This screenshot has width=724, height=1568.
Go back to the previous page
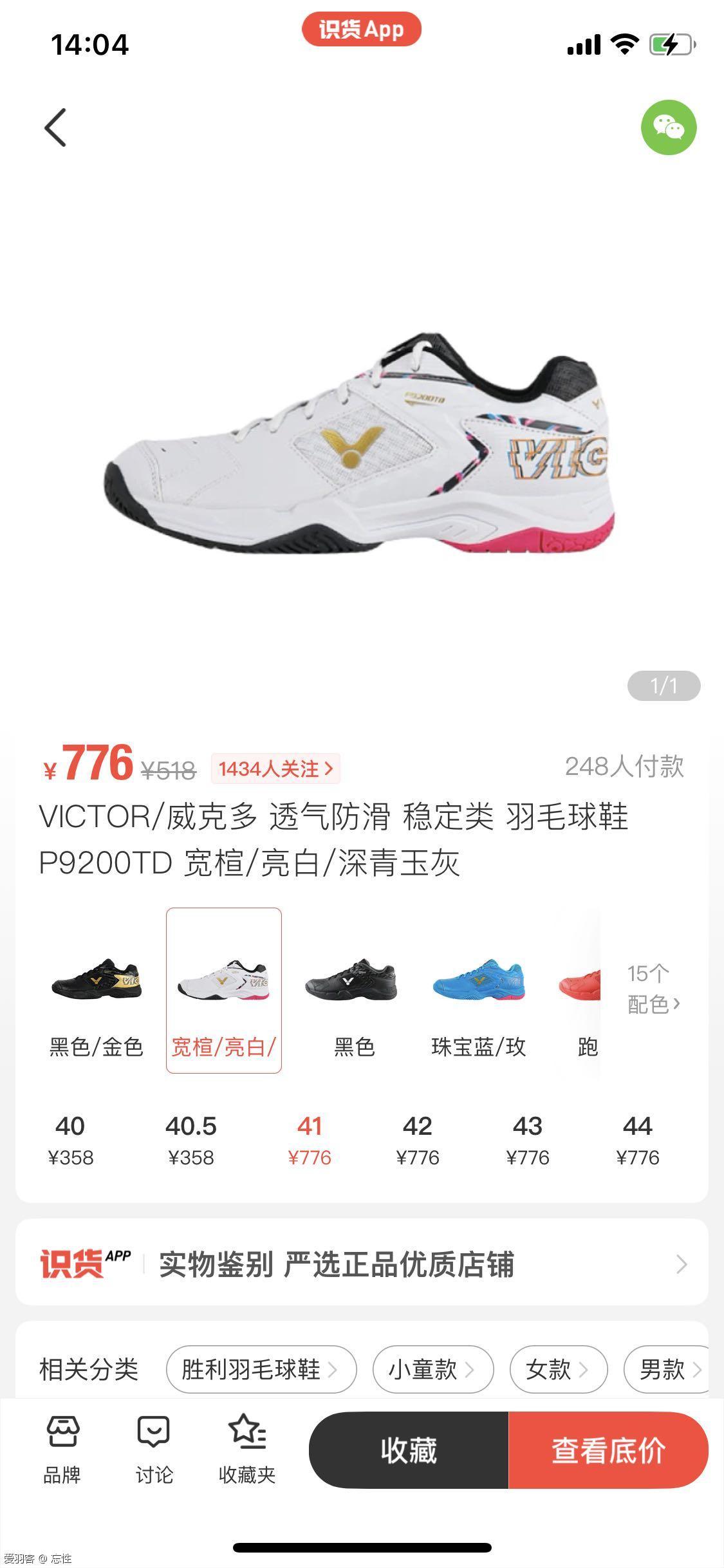click(55, 127)
